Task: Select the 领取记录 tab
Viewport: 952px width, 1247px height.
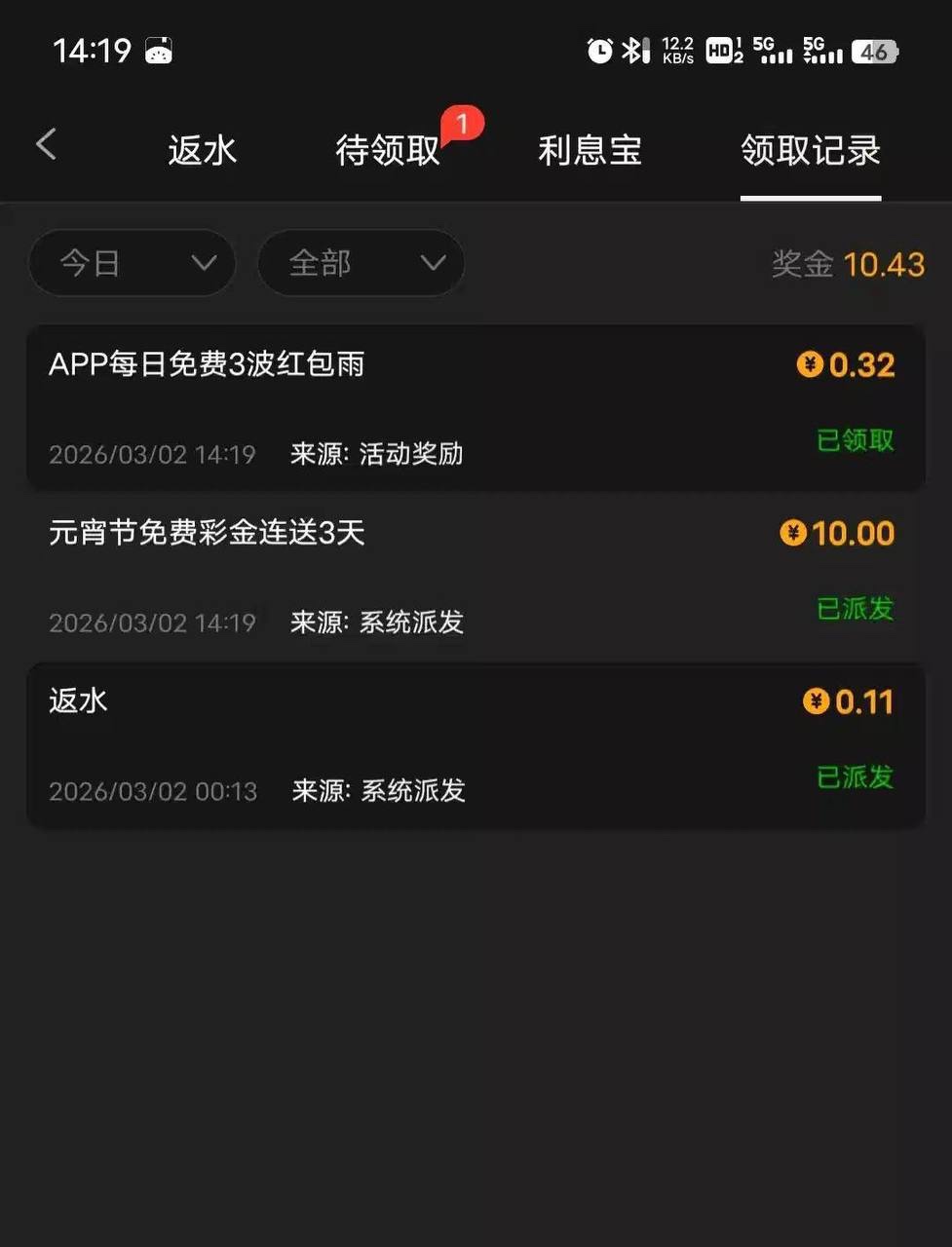Action: click(x=810, y=151)
